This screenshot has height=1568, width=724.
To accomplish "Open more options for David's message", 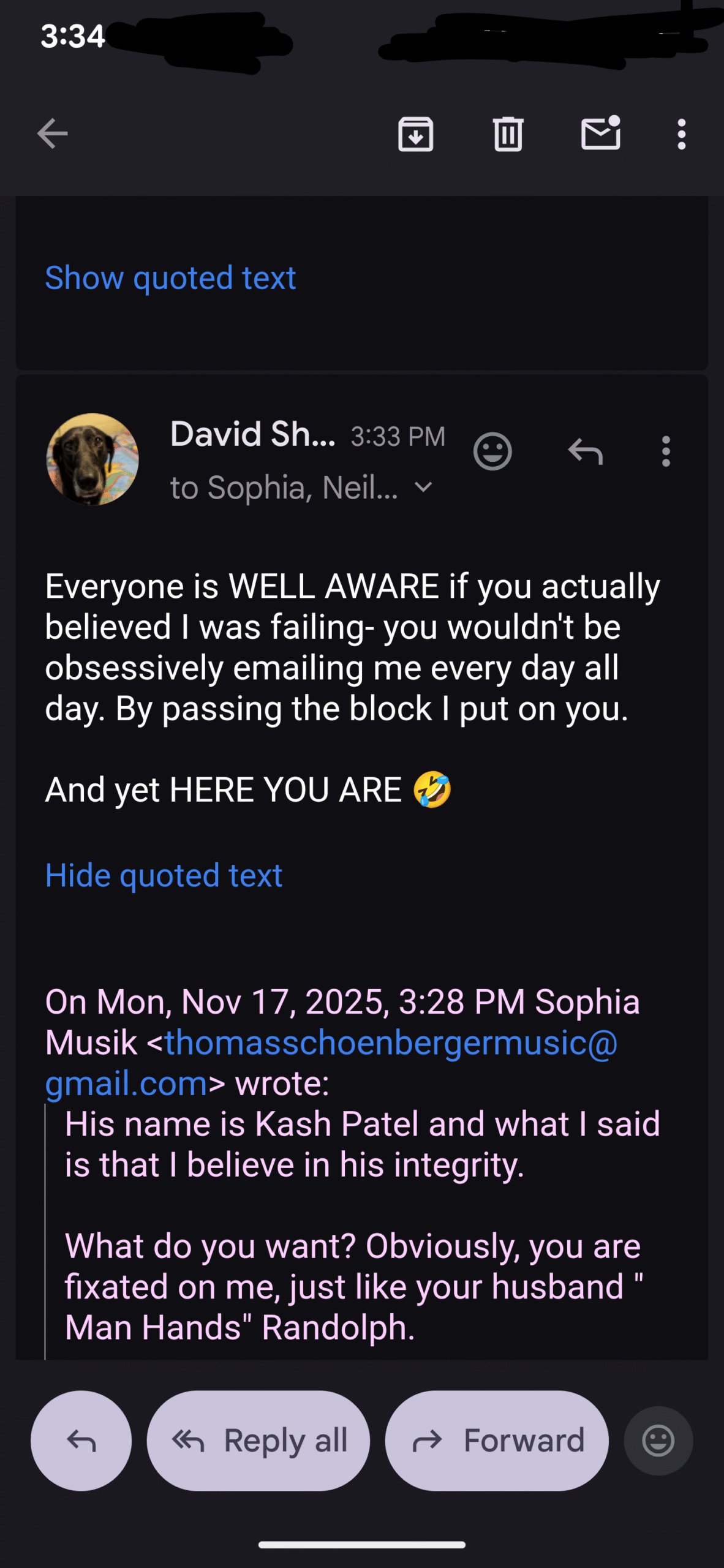I will [x=666, y=452].
